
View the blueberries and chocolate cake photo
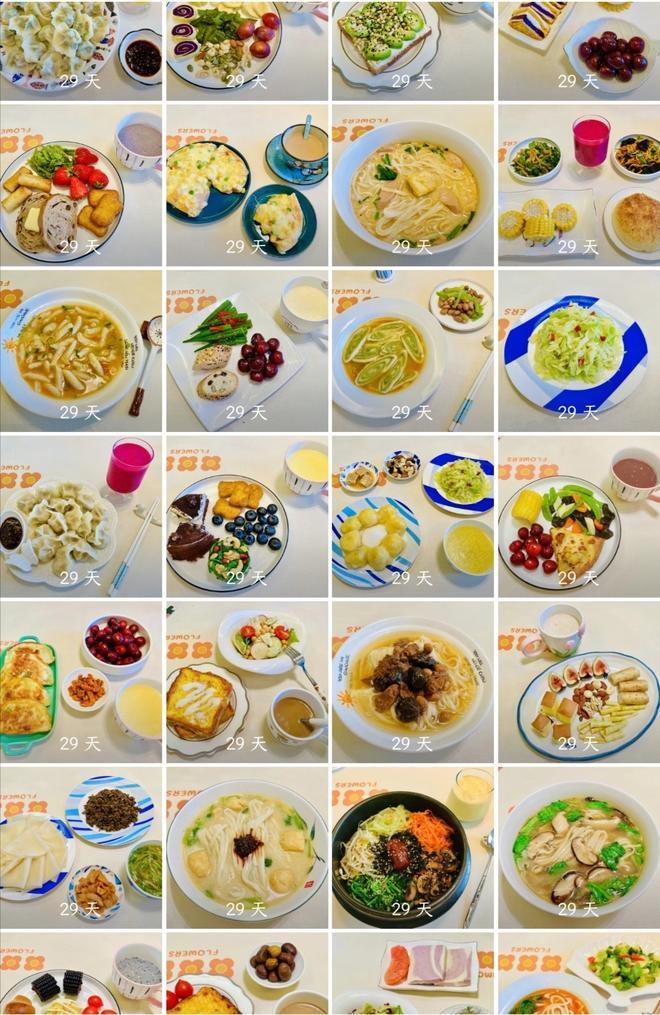click(246, 516)
